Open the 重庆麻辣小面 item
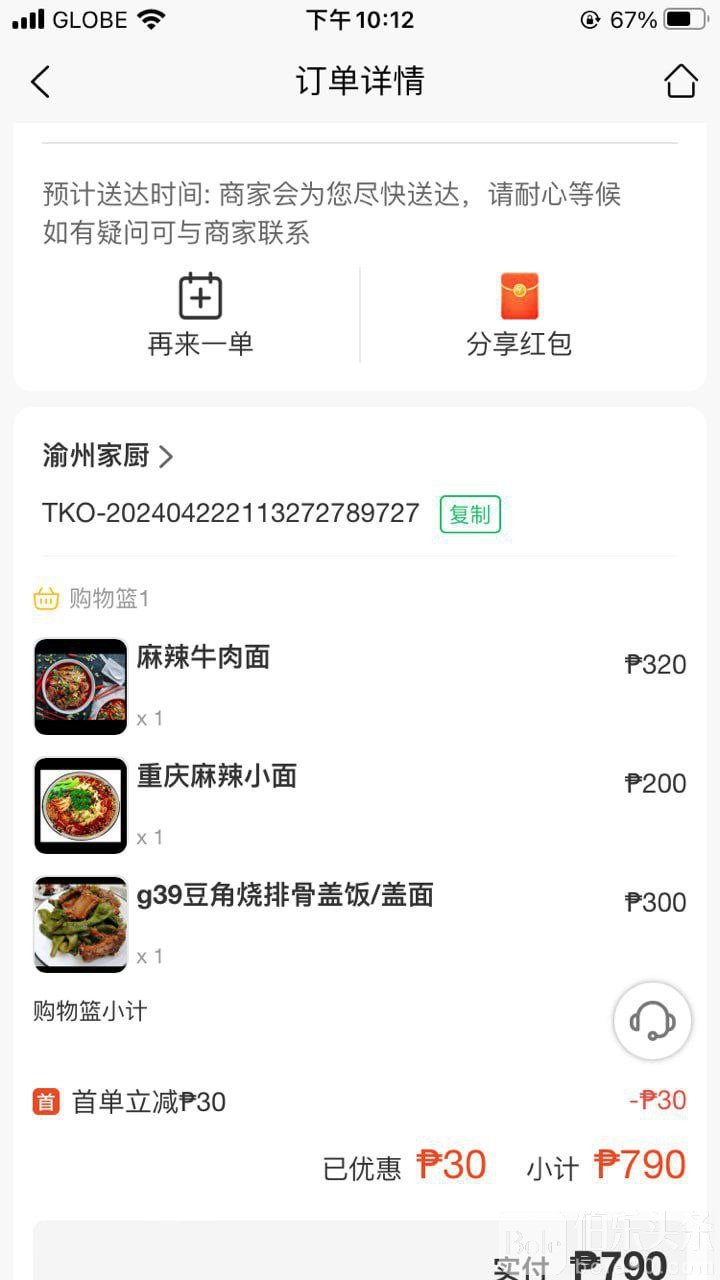Image resolution: width=720 pixels, height=1280 pixels. pos(216,776)
